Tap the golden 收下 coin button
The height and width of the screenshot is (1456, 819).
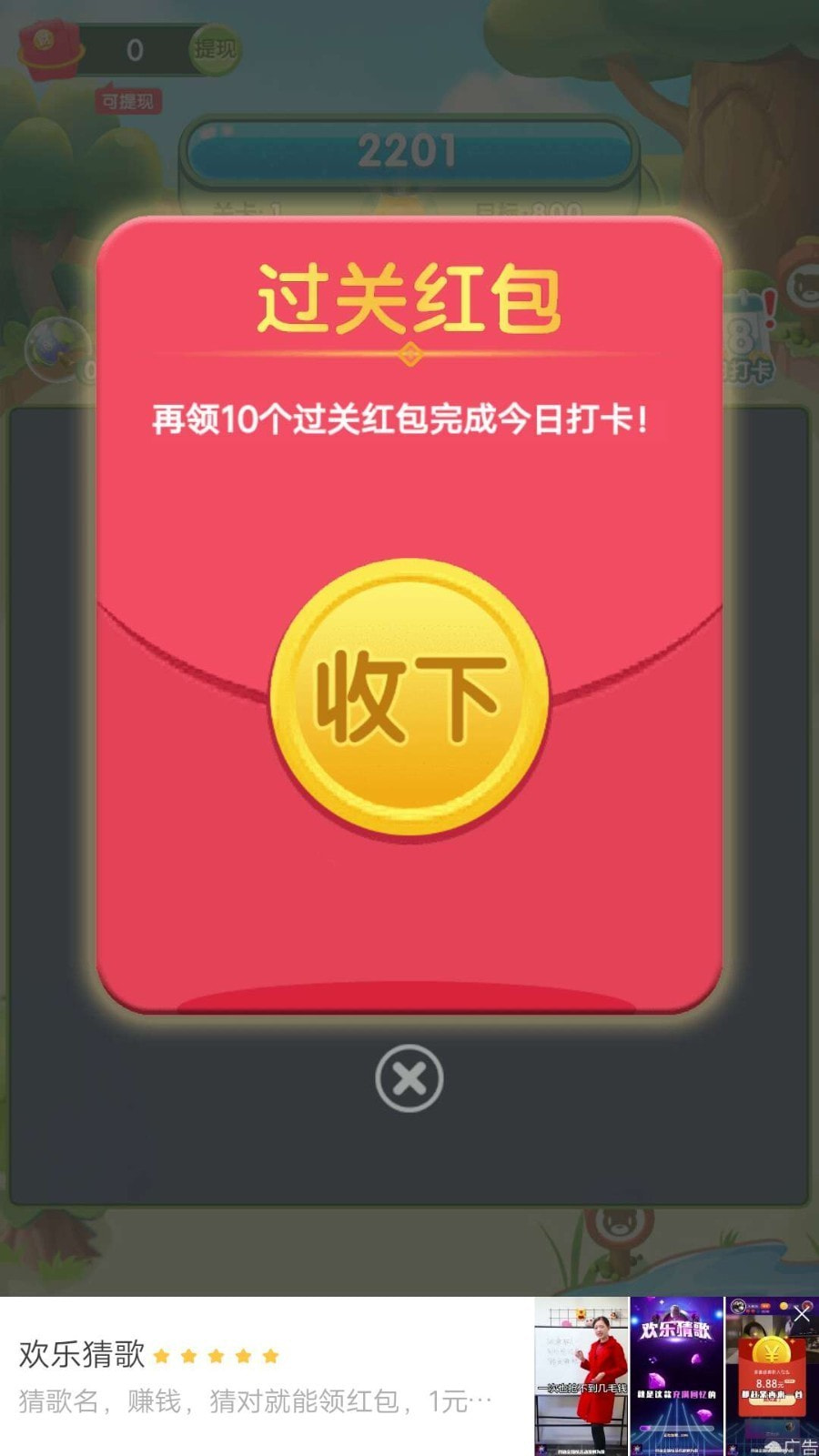[409, 697]
